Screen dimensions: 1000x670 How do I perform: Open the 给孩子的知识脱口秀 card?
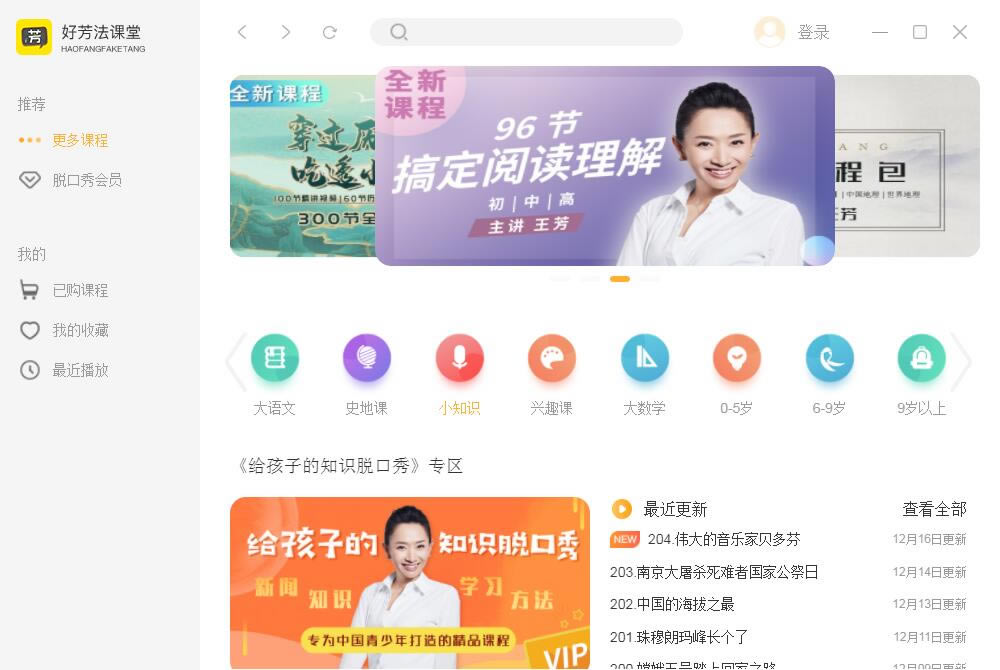tap(410, 582)
